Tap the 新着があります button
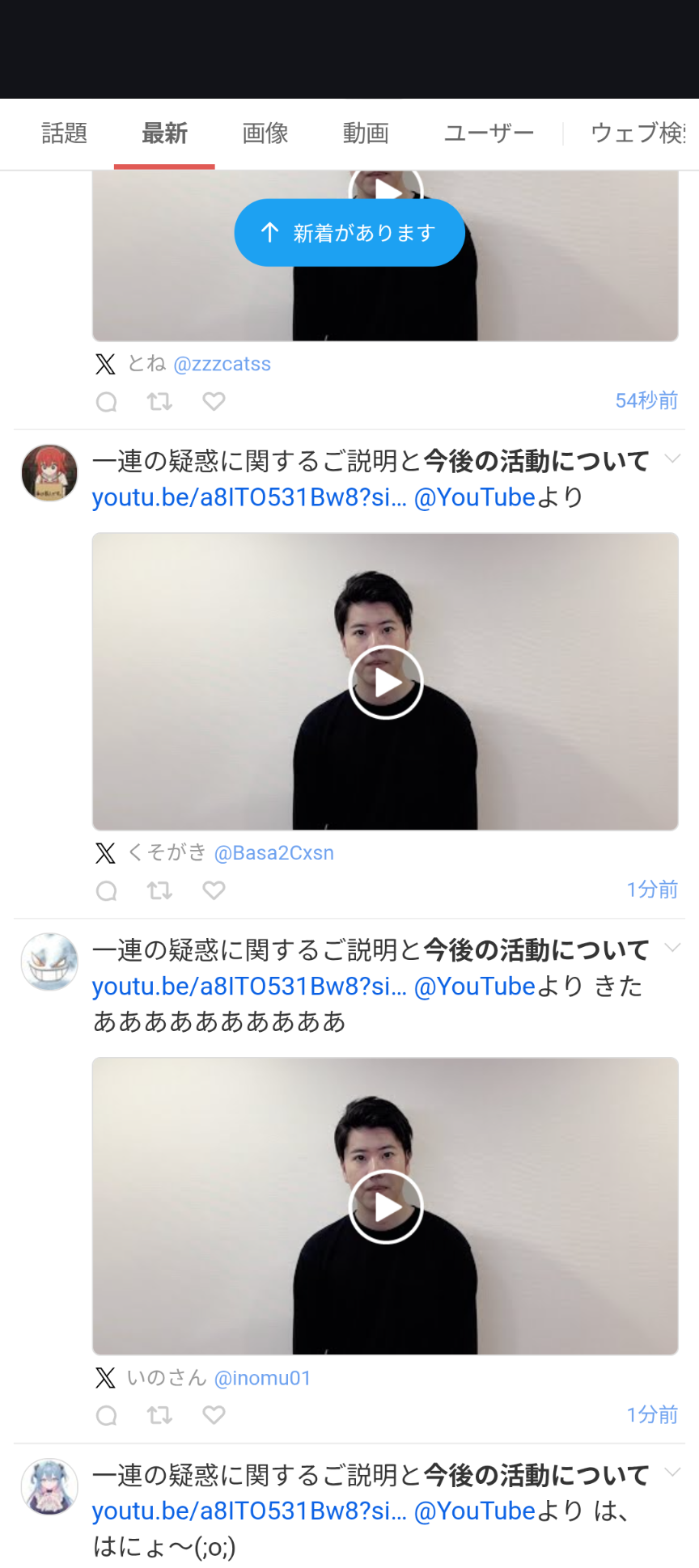The width and height of the screenshot is (699, 1568). coord(349,233)
